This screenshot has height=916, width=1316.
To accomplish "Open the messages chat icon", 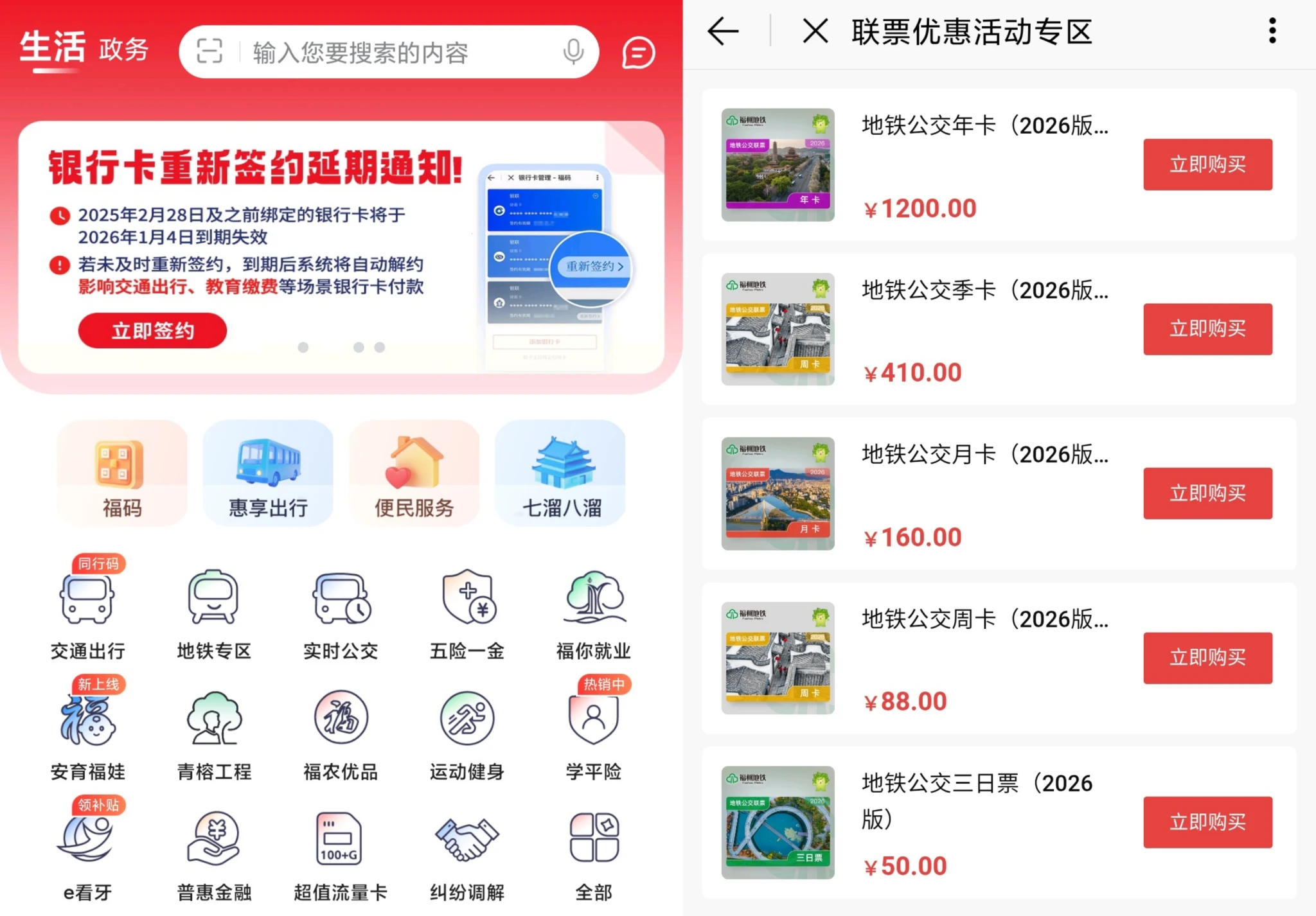I will point(638,53).
